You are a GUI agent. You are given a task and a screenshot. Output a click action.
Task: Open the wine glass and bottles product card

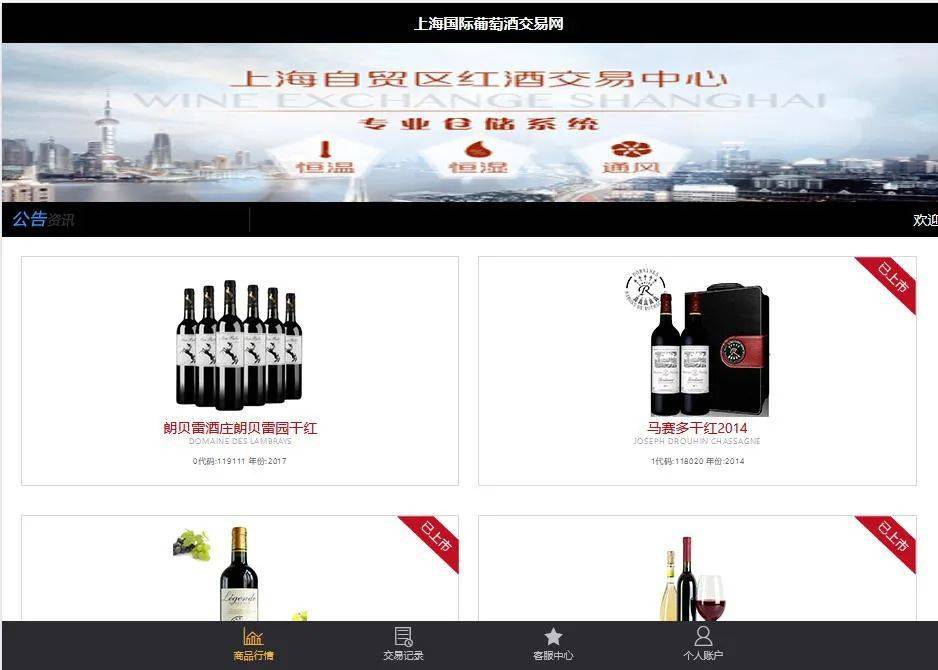click(697, 570)
